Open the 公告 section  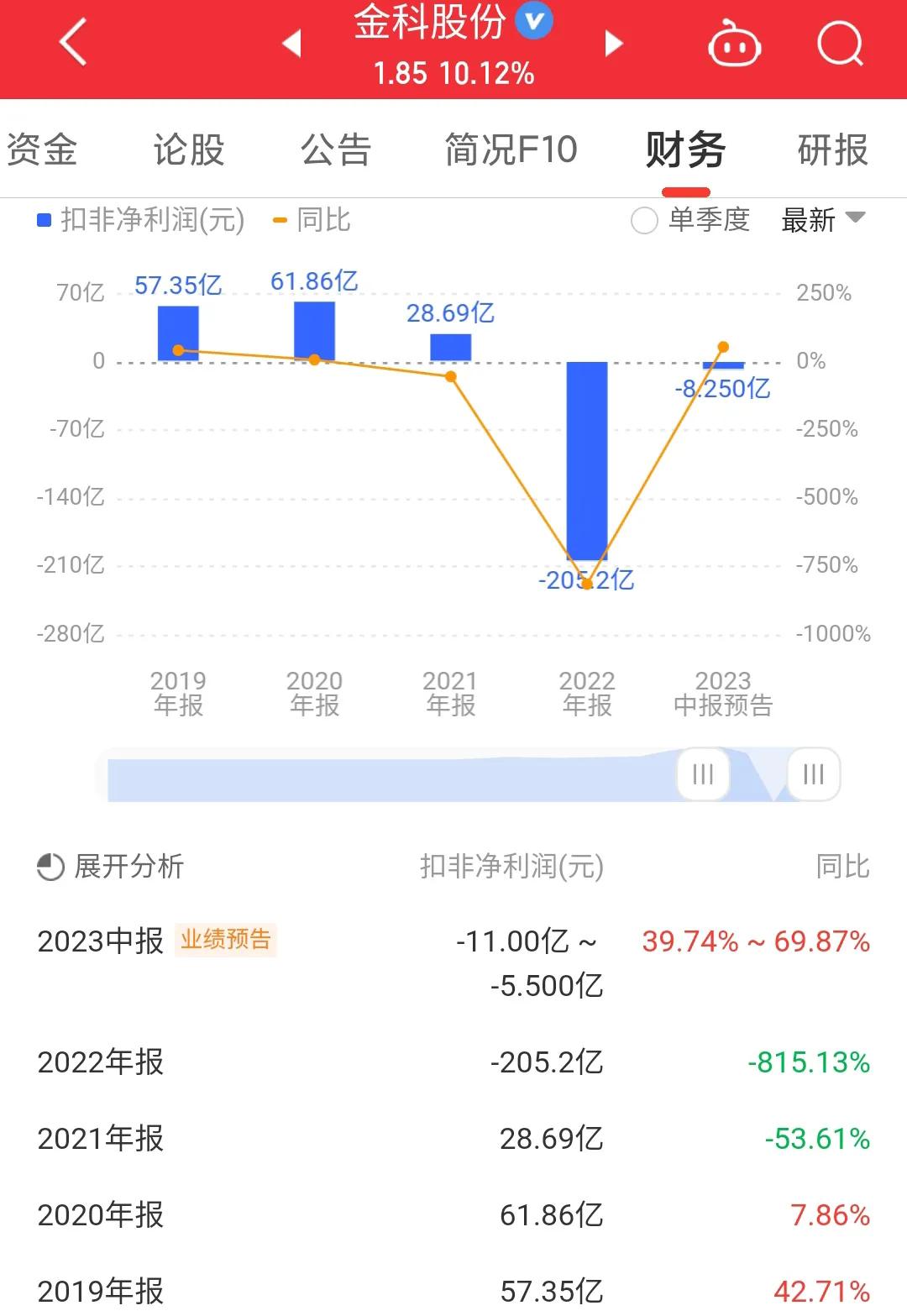coord(336,150)
